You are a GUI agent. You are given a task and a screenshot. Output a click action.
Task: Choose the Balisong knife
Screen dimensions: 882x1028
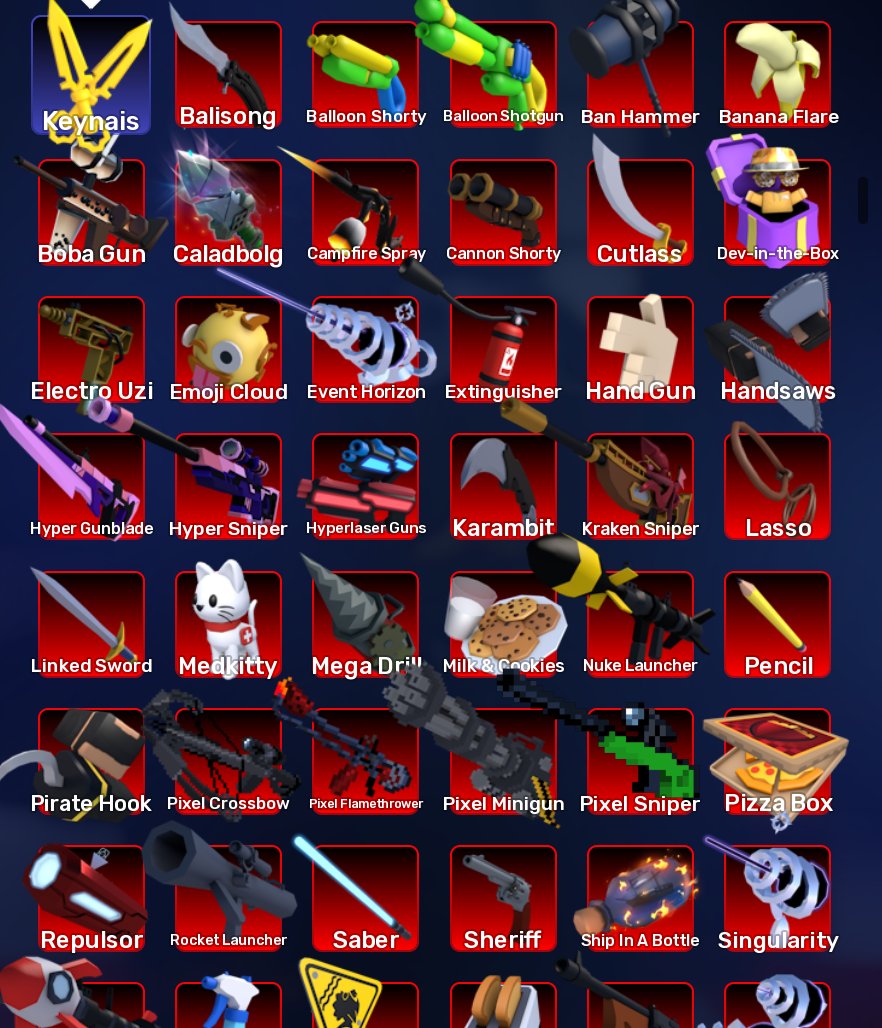[x=228, y=75]
